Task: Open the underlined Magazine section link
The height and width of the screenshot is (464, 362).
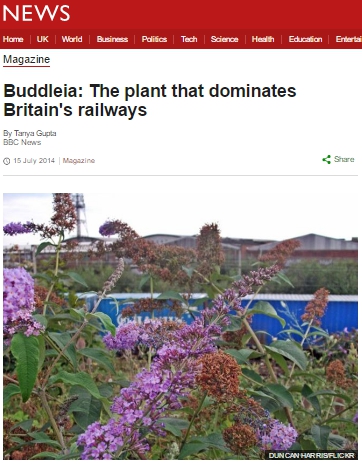Action: point(27,59)
